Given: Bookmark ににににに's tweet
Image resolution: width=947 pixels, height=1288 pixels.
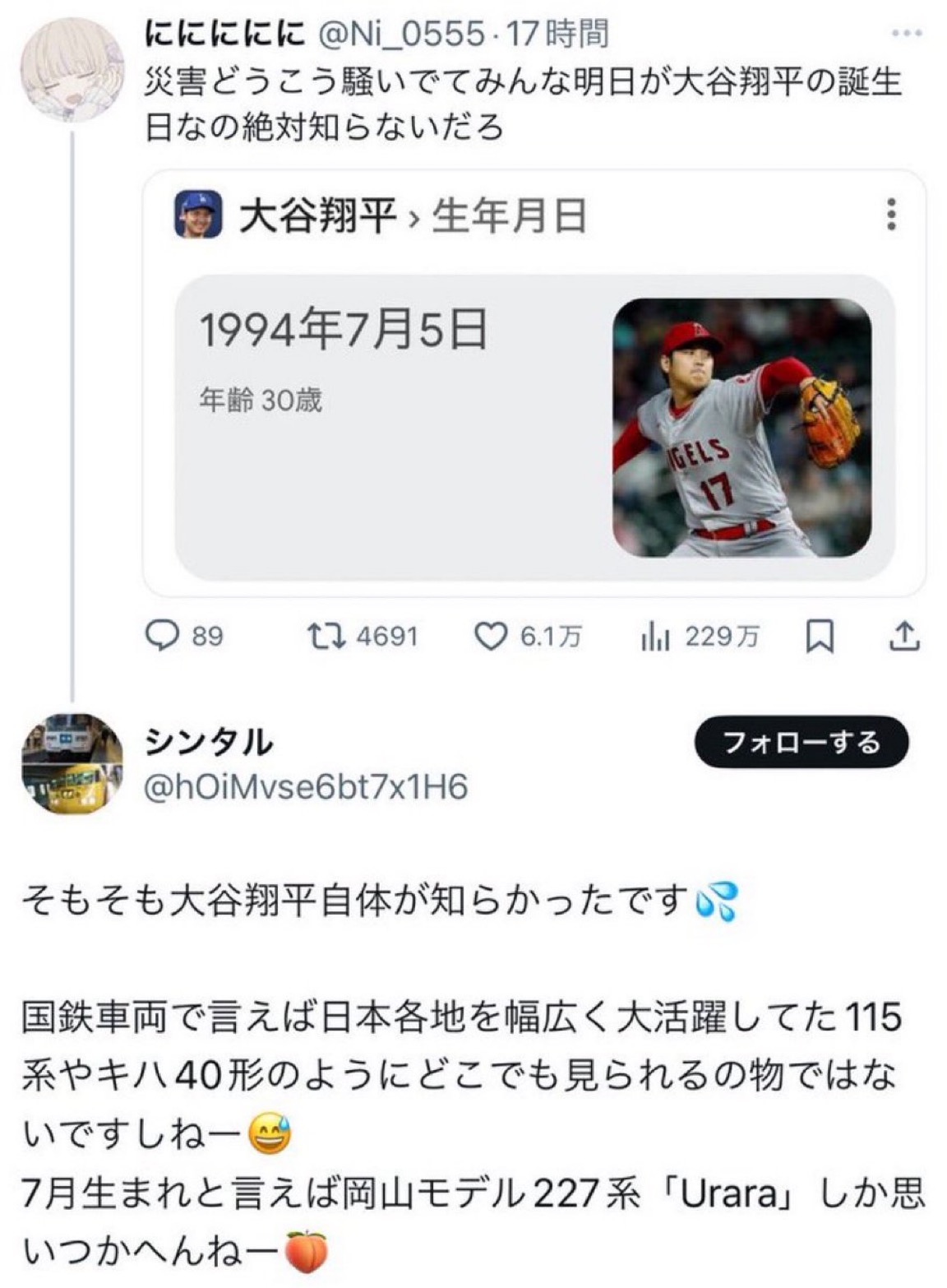Looking at the screenshot, I should point(819,636).
